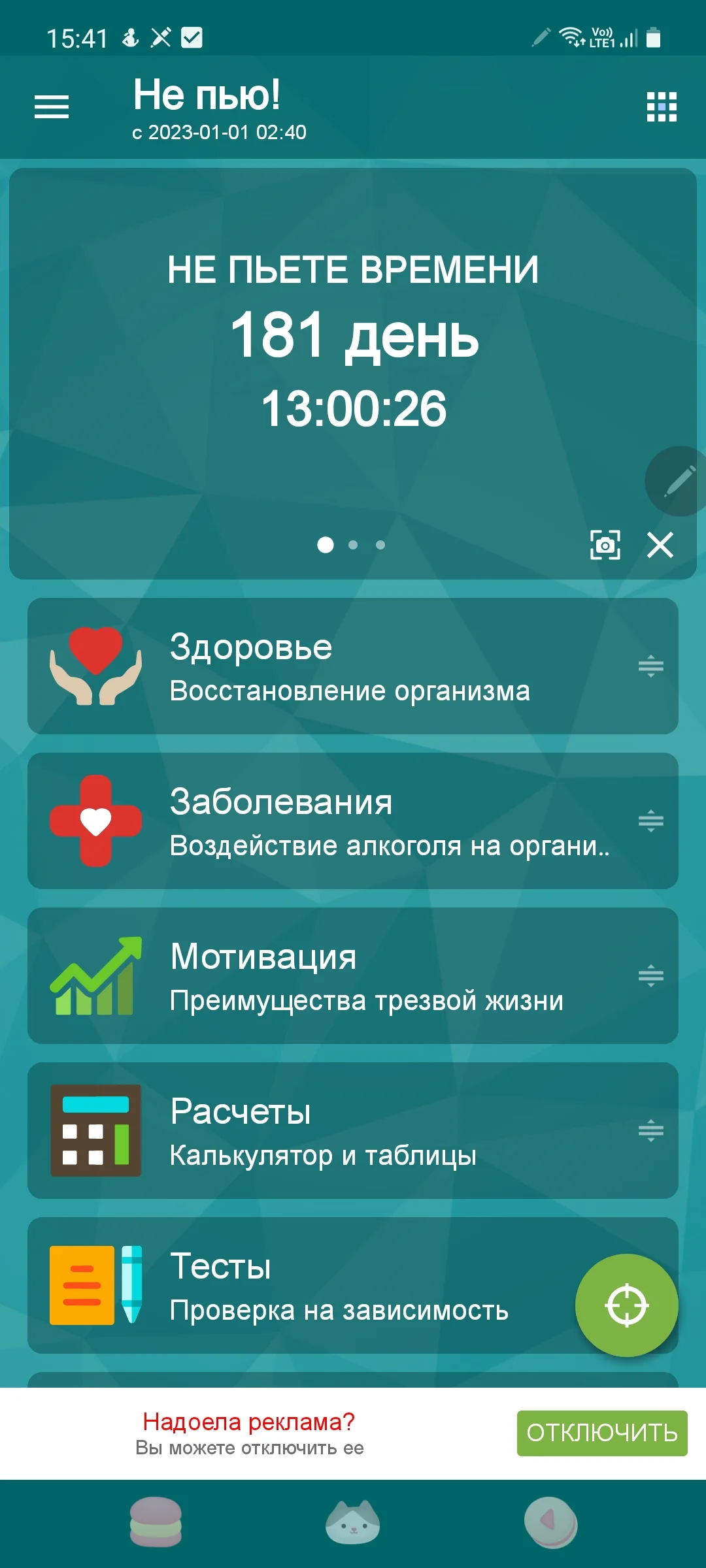Tap the pencil edit button on the counter card

(679, 482)
